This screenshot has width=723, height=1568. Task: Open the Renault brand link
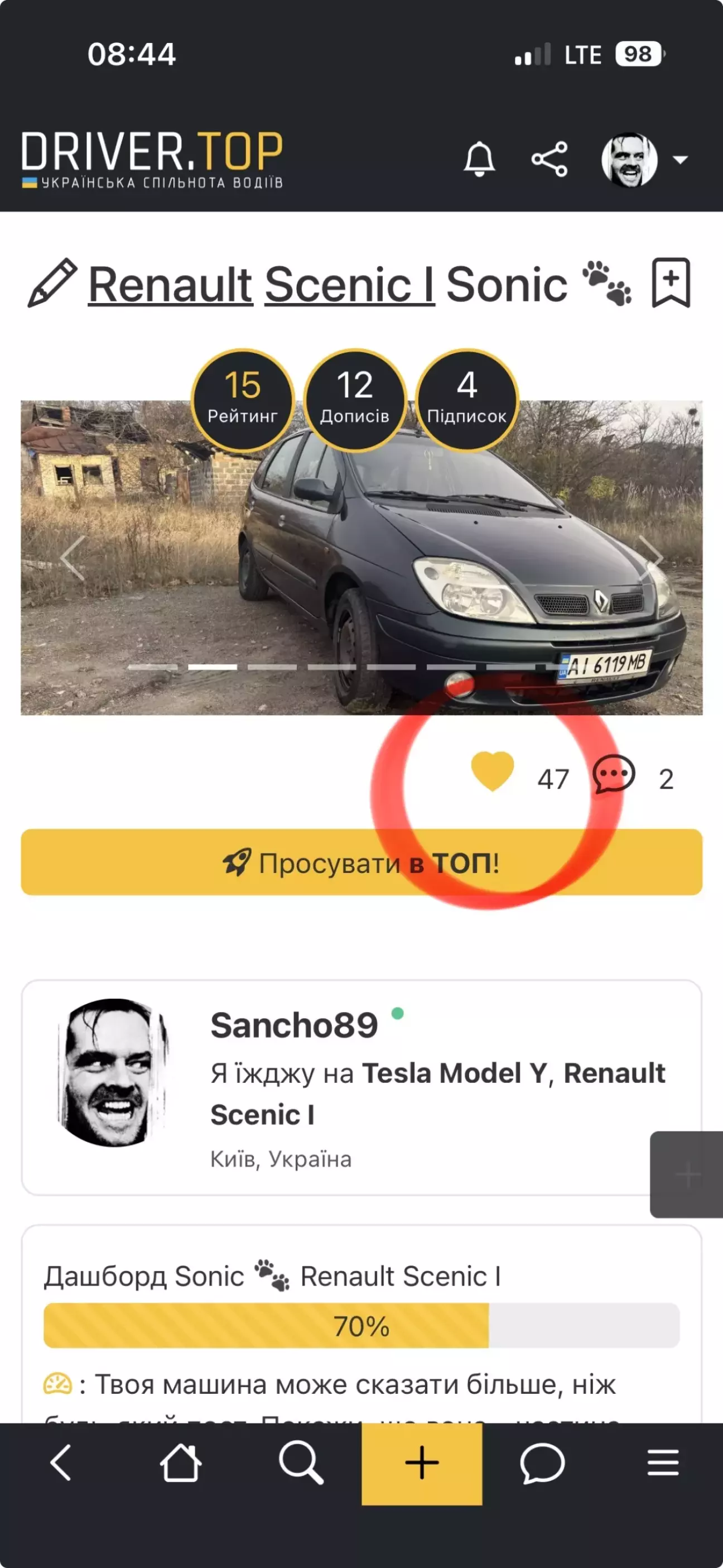(x=170, y=285)
